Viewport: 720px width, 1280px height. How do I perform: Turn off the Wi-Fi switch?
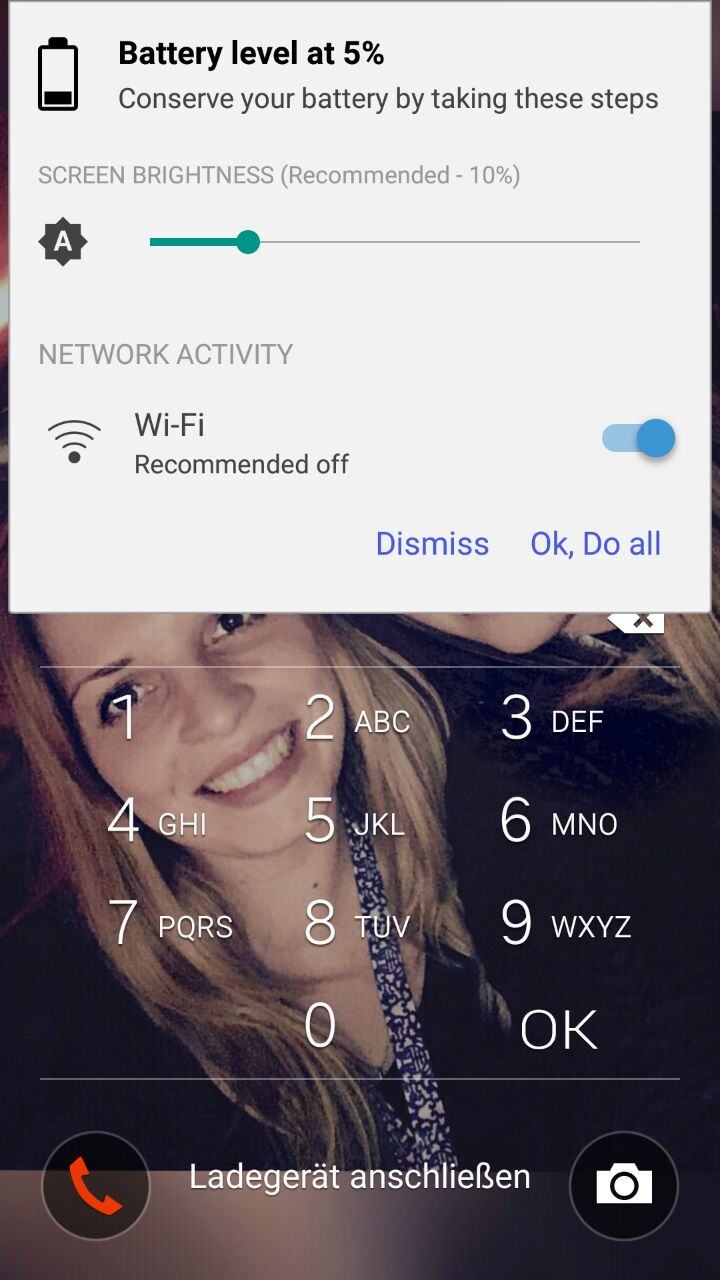tap(639, 438)
